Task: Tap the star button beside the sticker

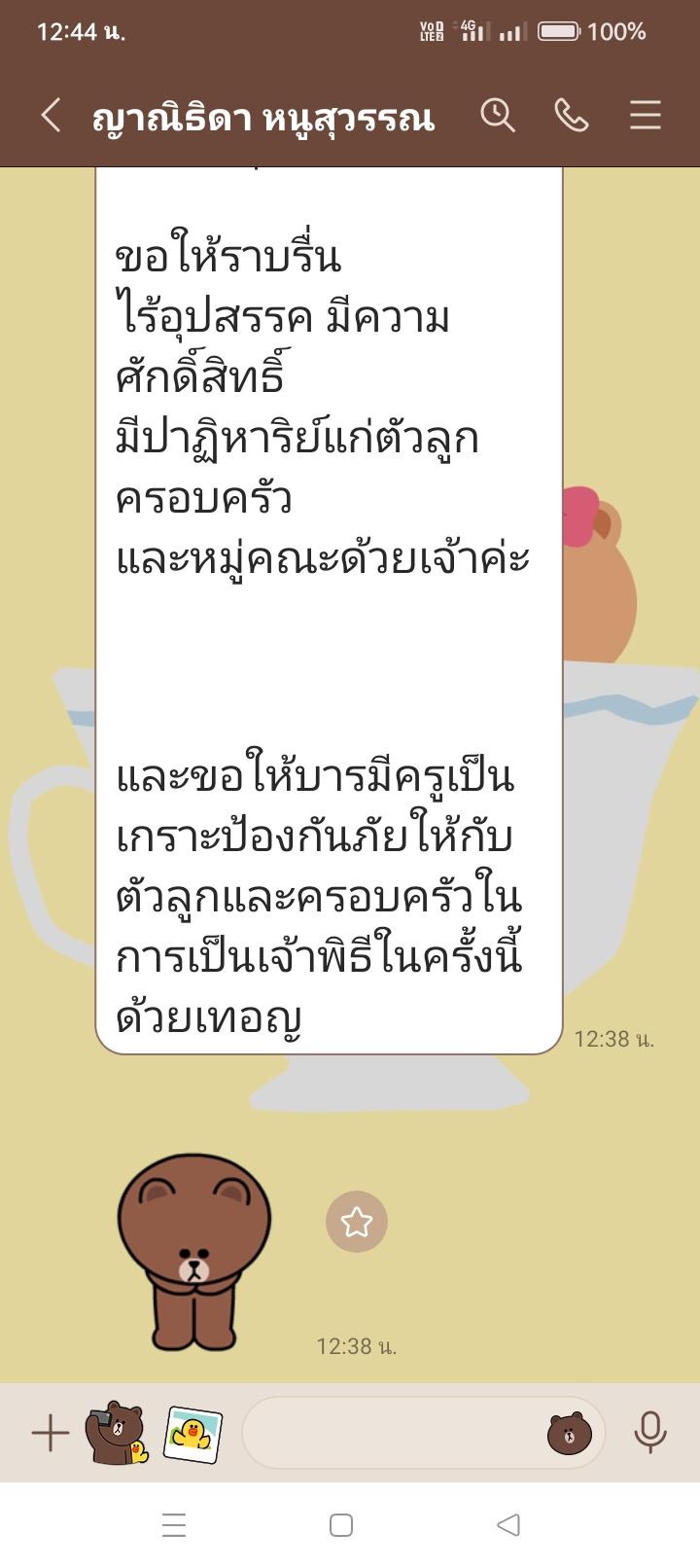Action: coord(356,1222)
